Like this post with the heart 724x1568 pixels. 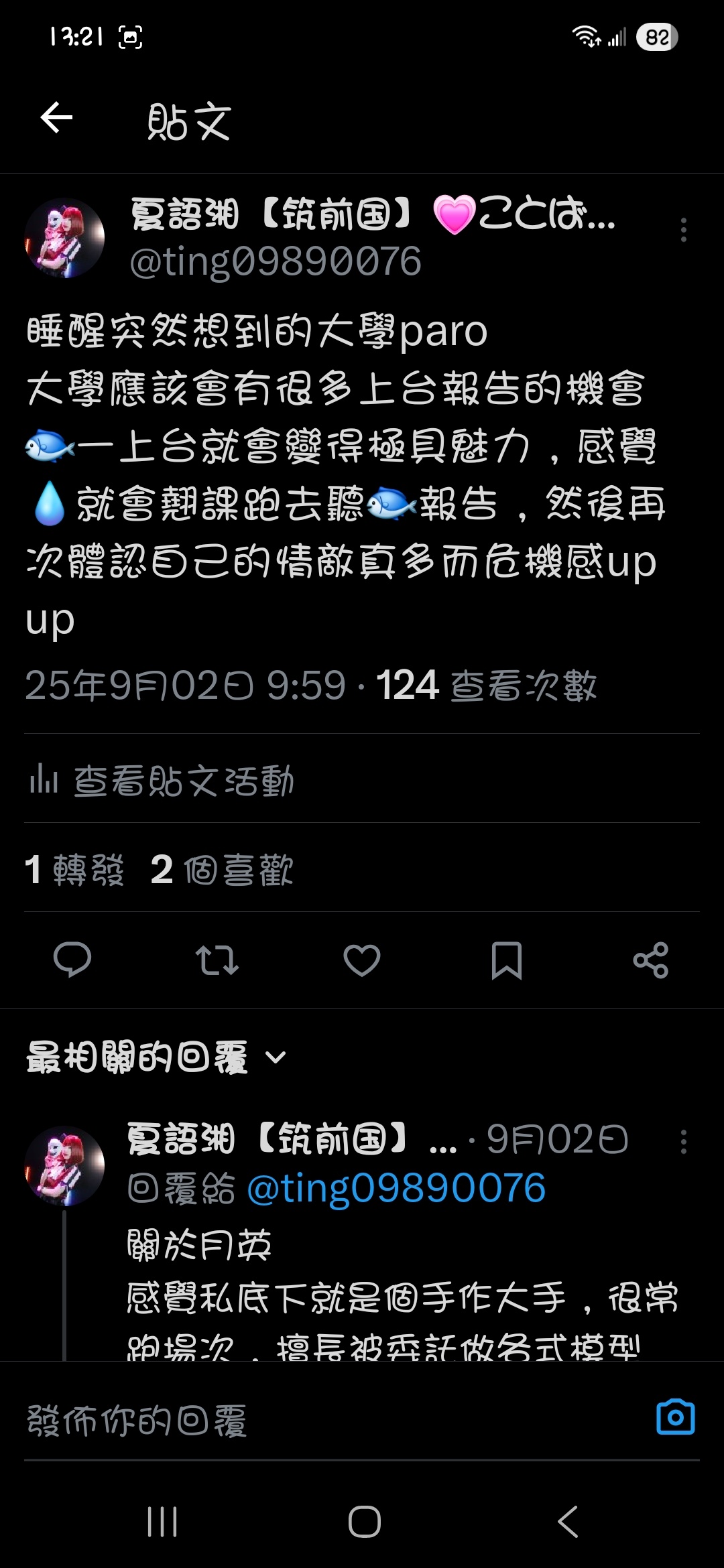(362, 960)
